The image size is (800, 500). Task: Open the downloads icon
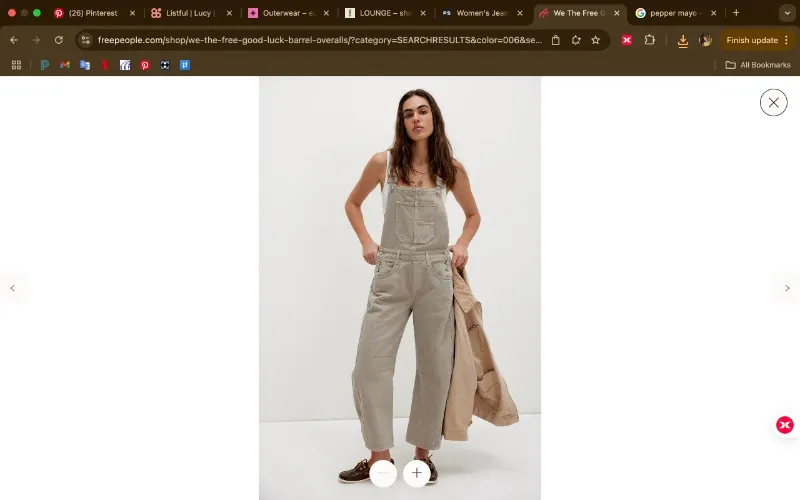tap(683, 40)
